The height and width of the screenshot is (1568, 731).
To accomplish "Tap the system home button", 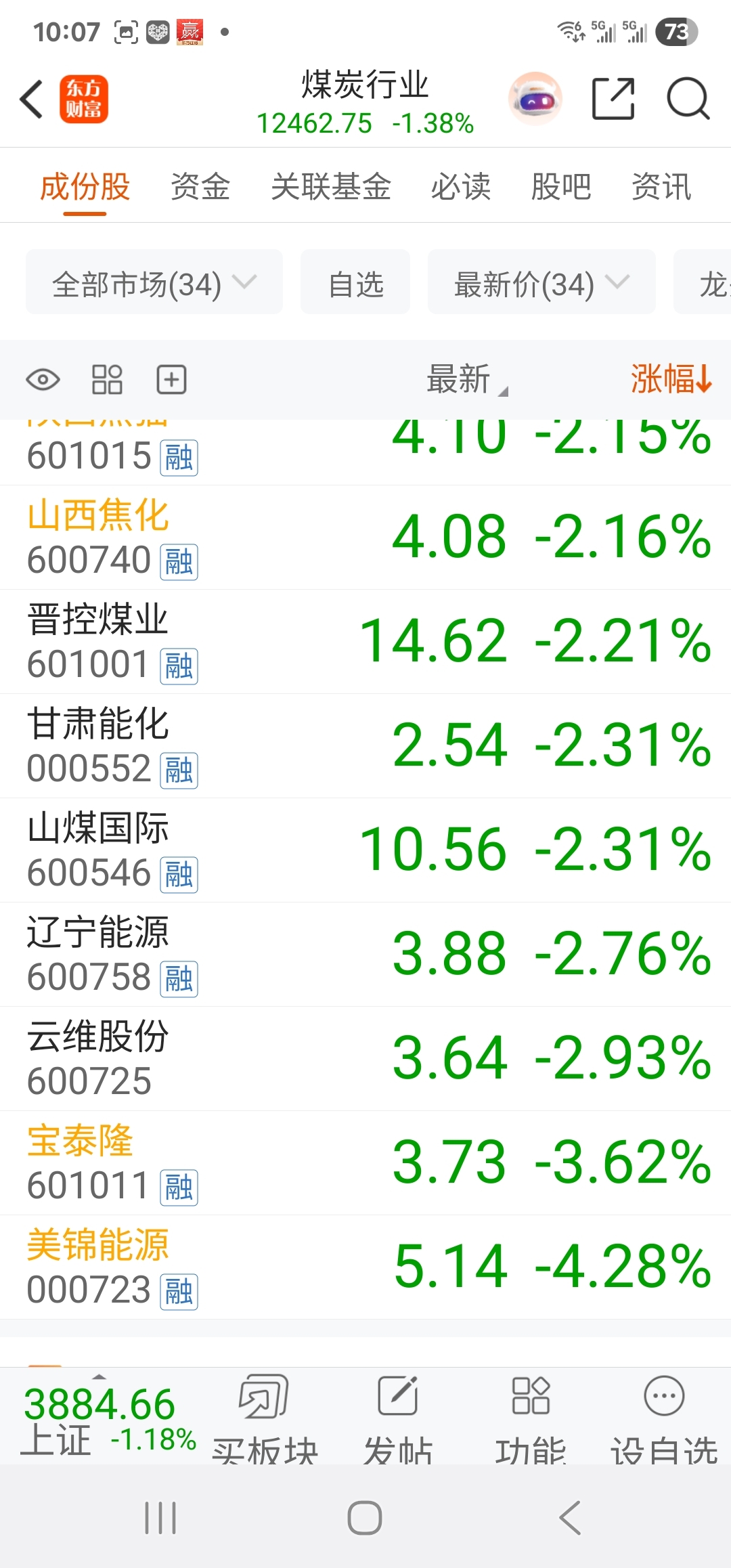I will point(365,1517).
